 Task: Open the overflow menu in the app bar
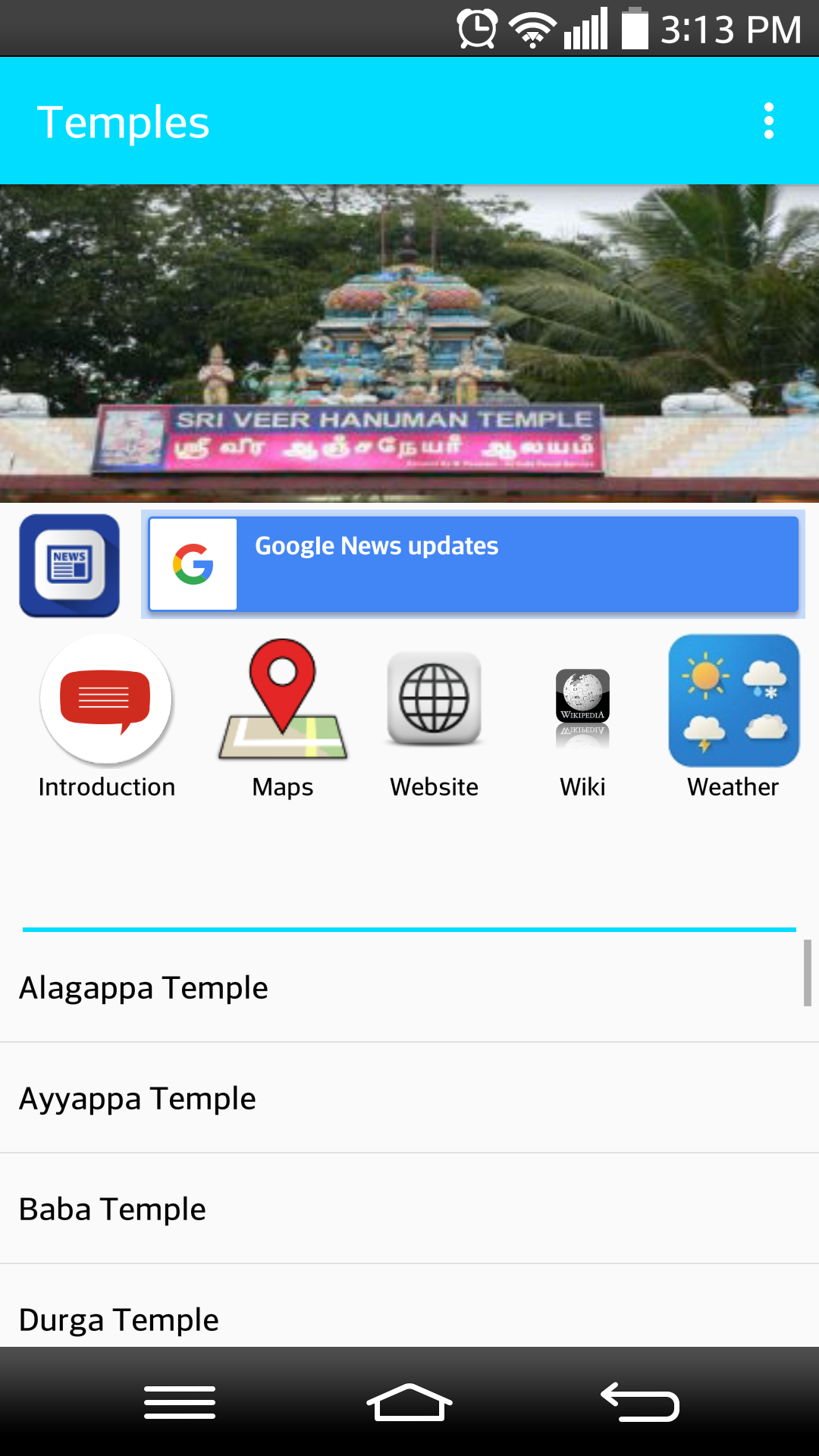tap(768, 121)
